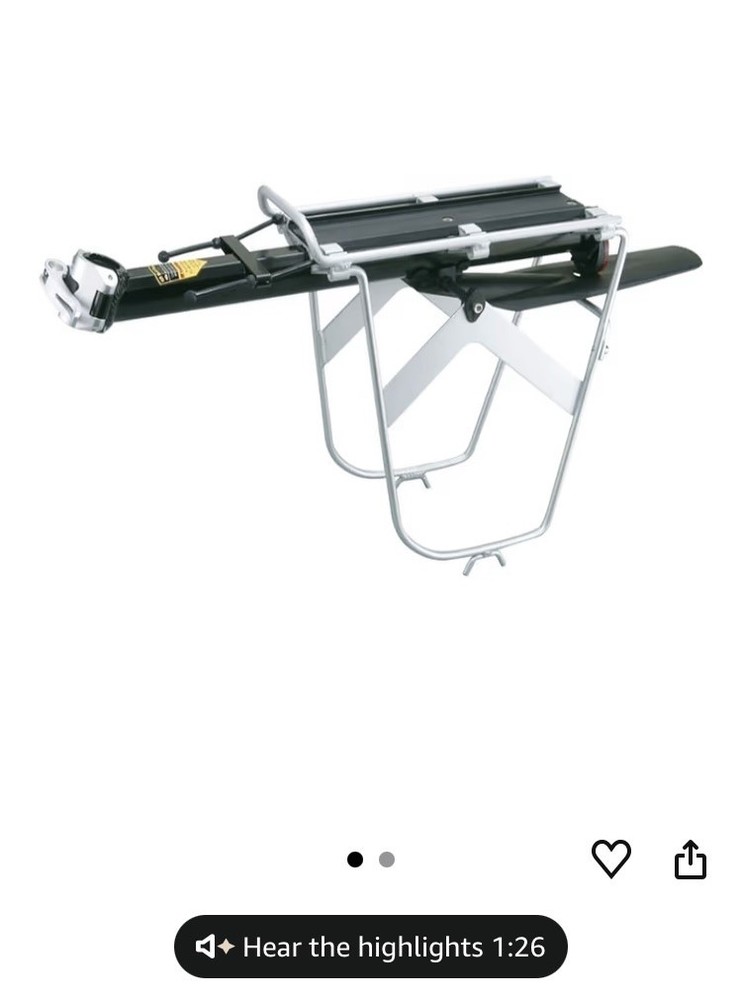Click the export arrow share symbol
Image resolution: width=742 pixels, height=1000 pixels.
coord(692,860)
